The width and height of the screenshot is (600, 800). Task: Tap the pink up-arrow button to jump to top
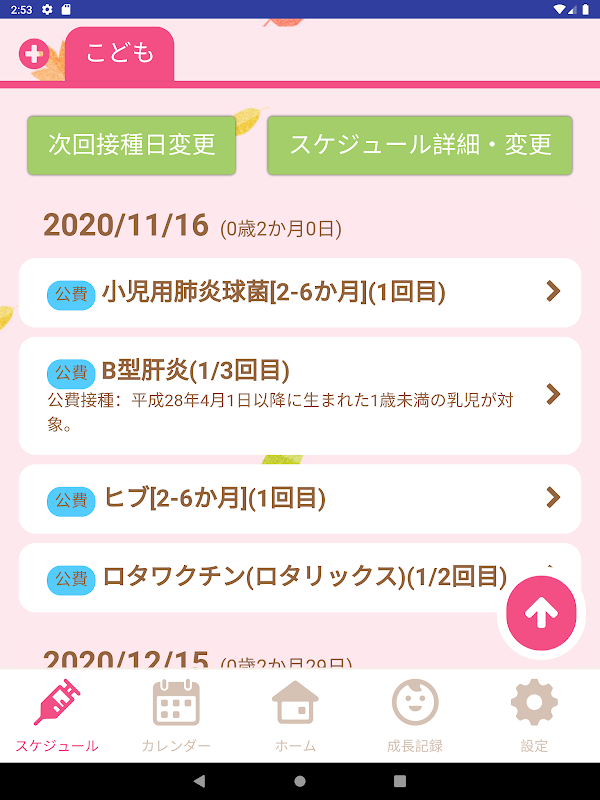[541, 613]
